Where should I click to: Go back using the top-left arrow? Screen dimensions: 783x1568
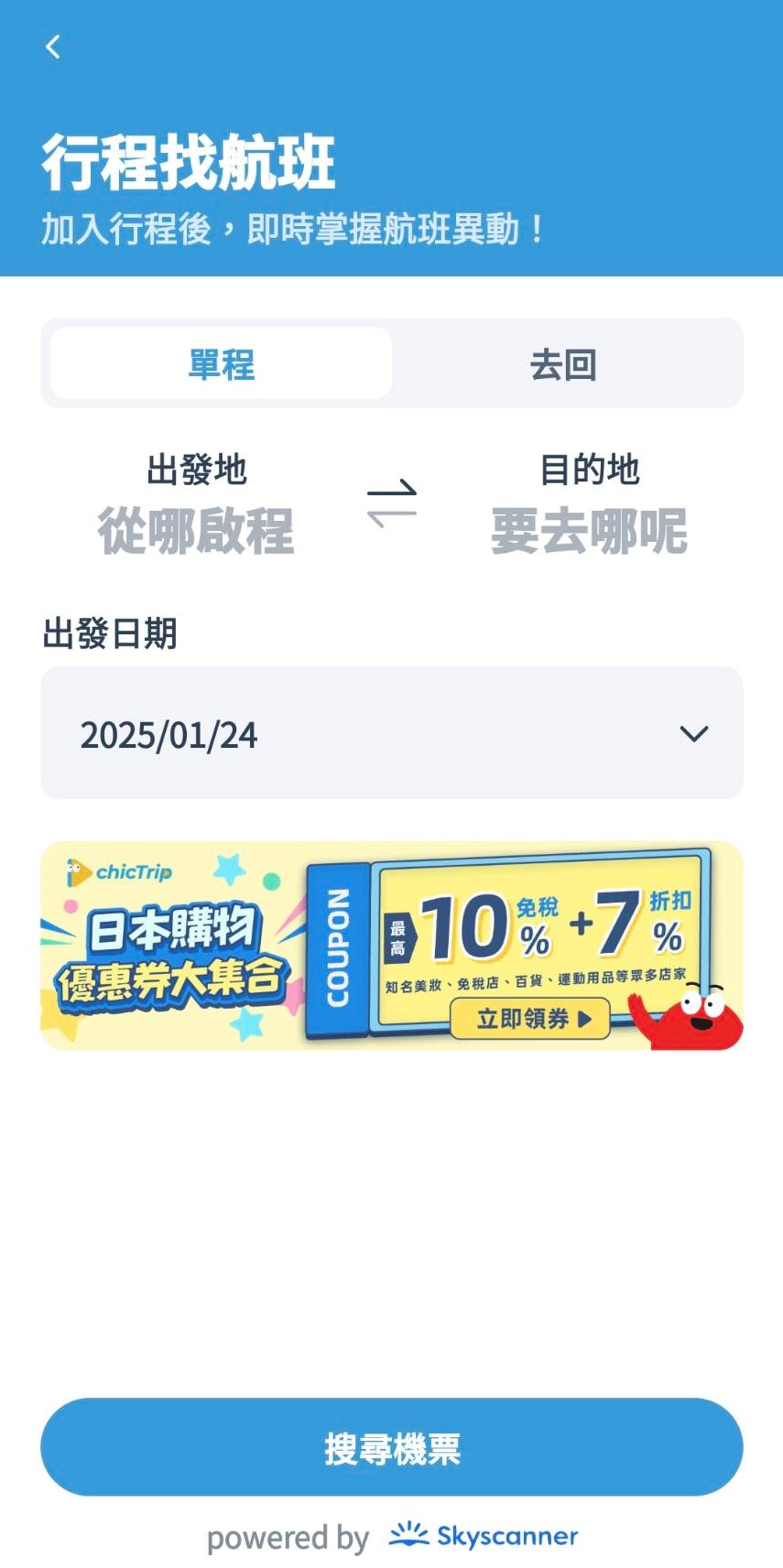[x=53, y=47]
